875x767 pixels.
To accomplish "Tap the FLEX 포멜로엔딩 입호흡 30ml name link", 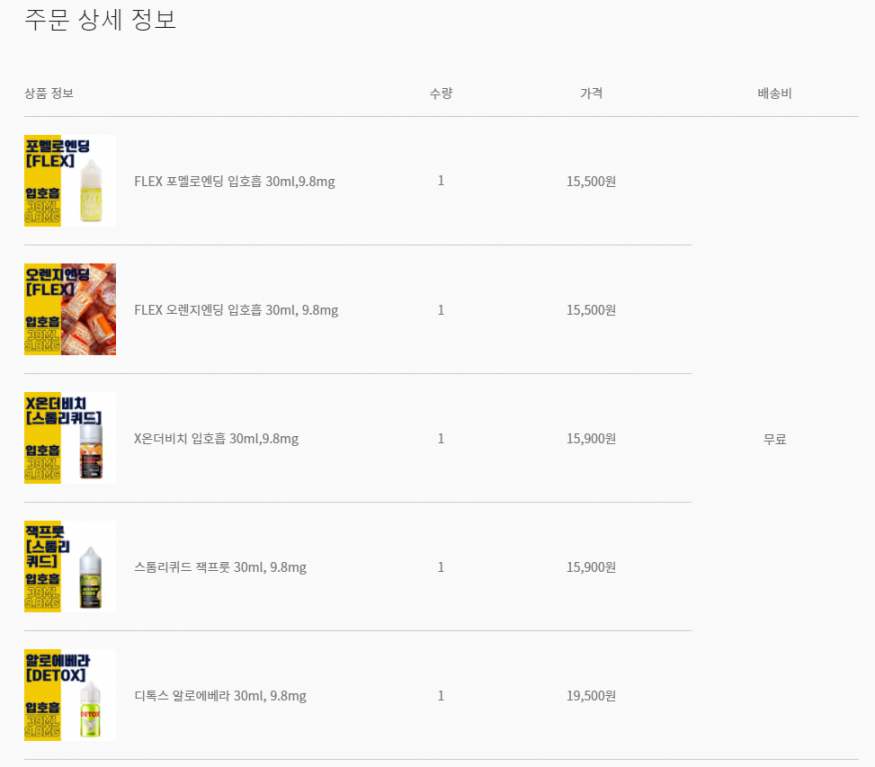I will 234,181.
